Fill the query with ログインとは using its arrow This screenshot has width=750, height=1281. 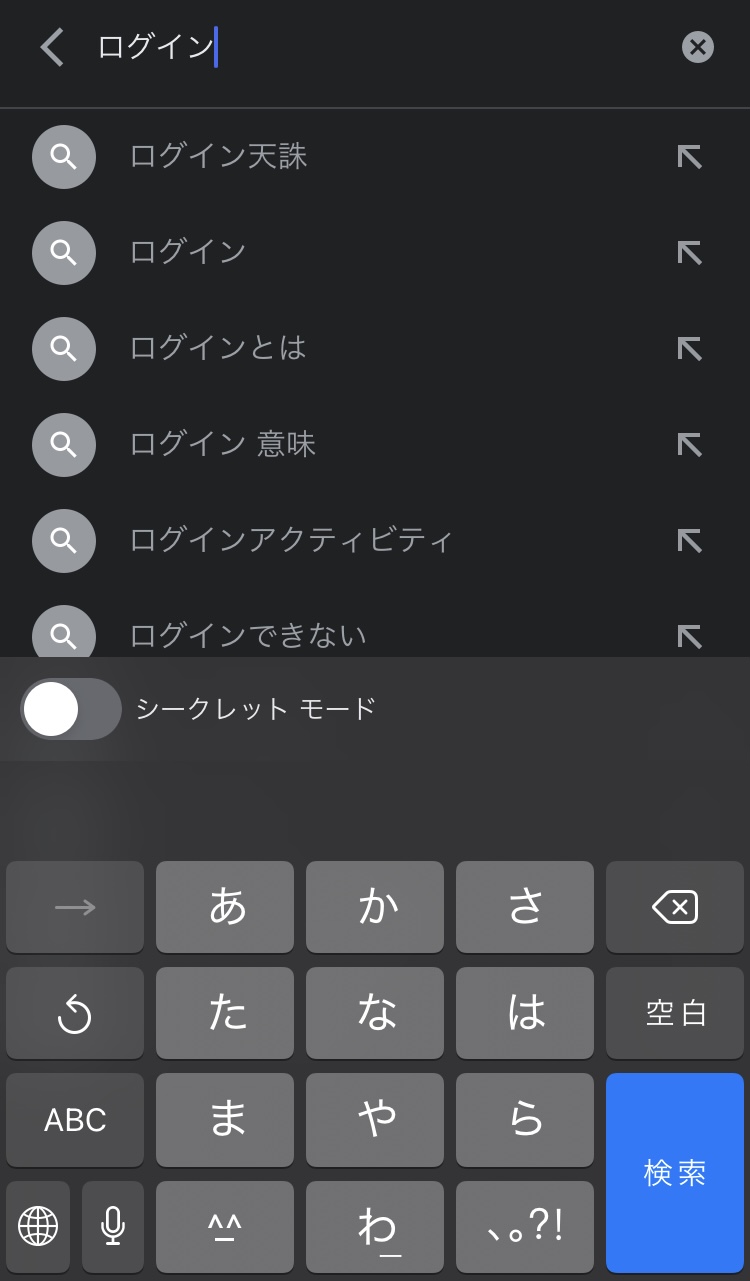click(x=689, y=348)
